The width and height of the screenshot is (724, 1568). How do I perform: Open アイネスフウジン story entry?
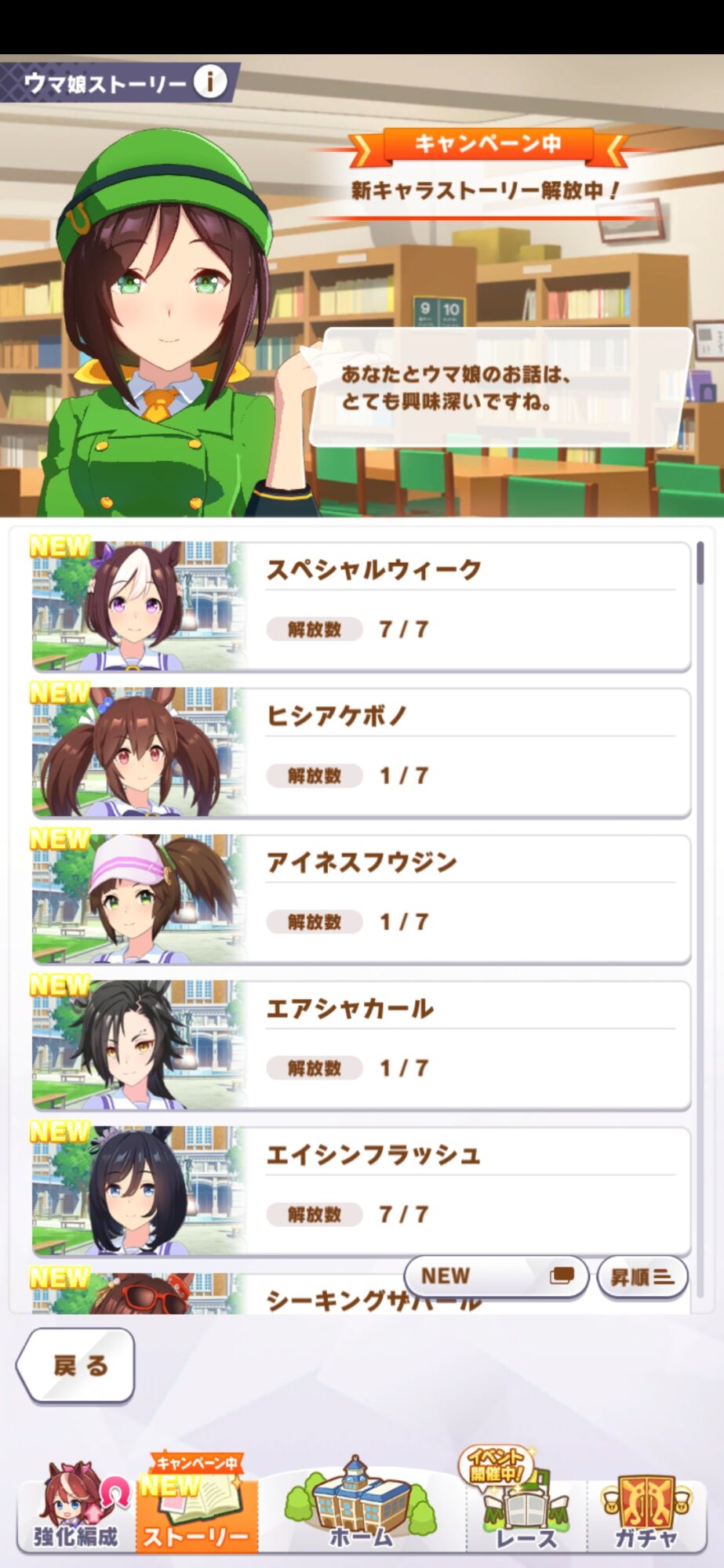coord(361,899)
